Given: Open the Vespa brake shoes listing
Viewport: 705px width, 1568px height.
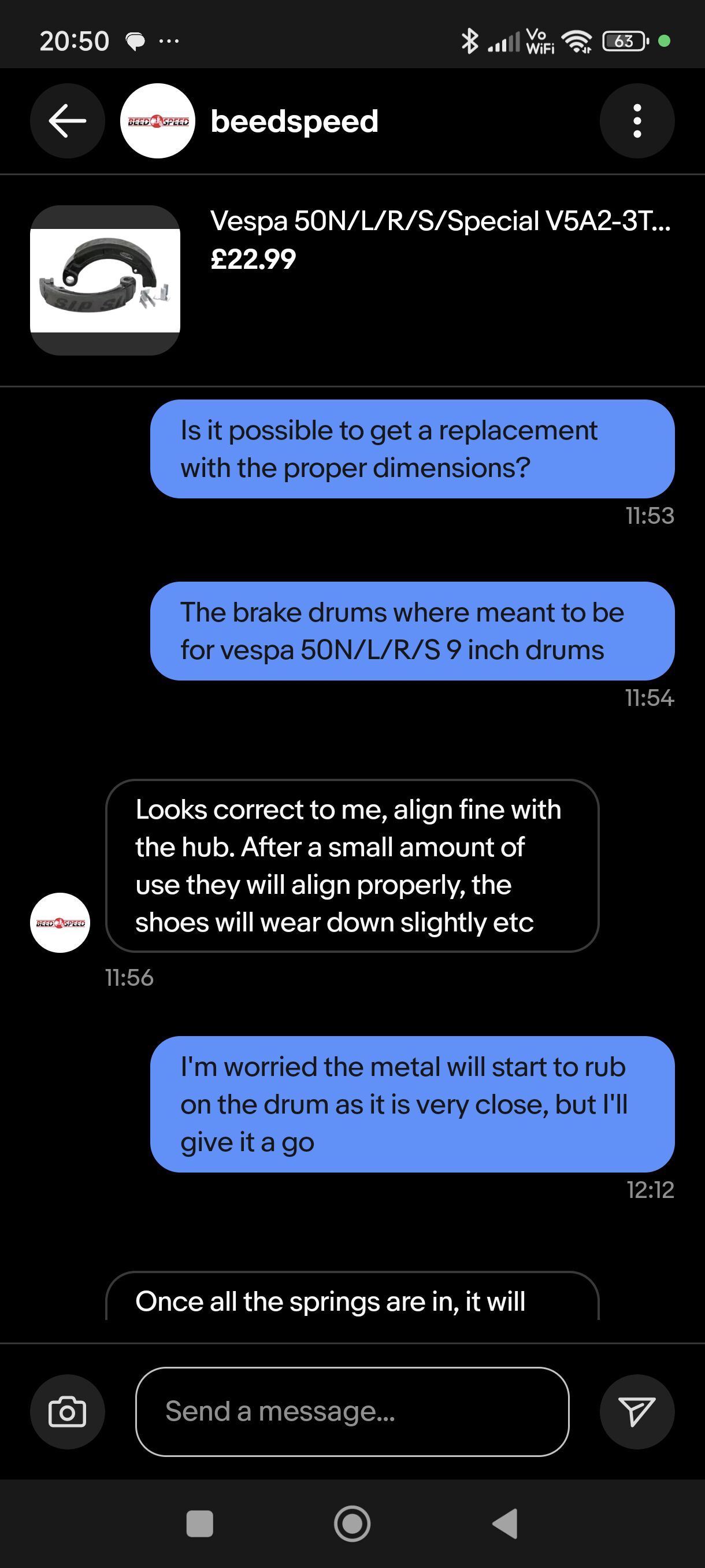Looking at the screenshot, I should point(352,280).
